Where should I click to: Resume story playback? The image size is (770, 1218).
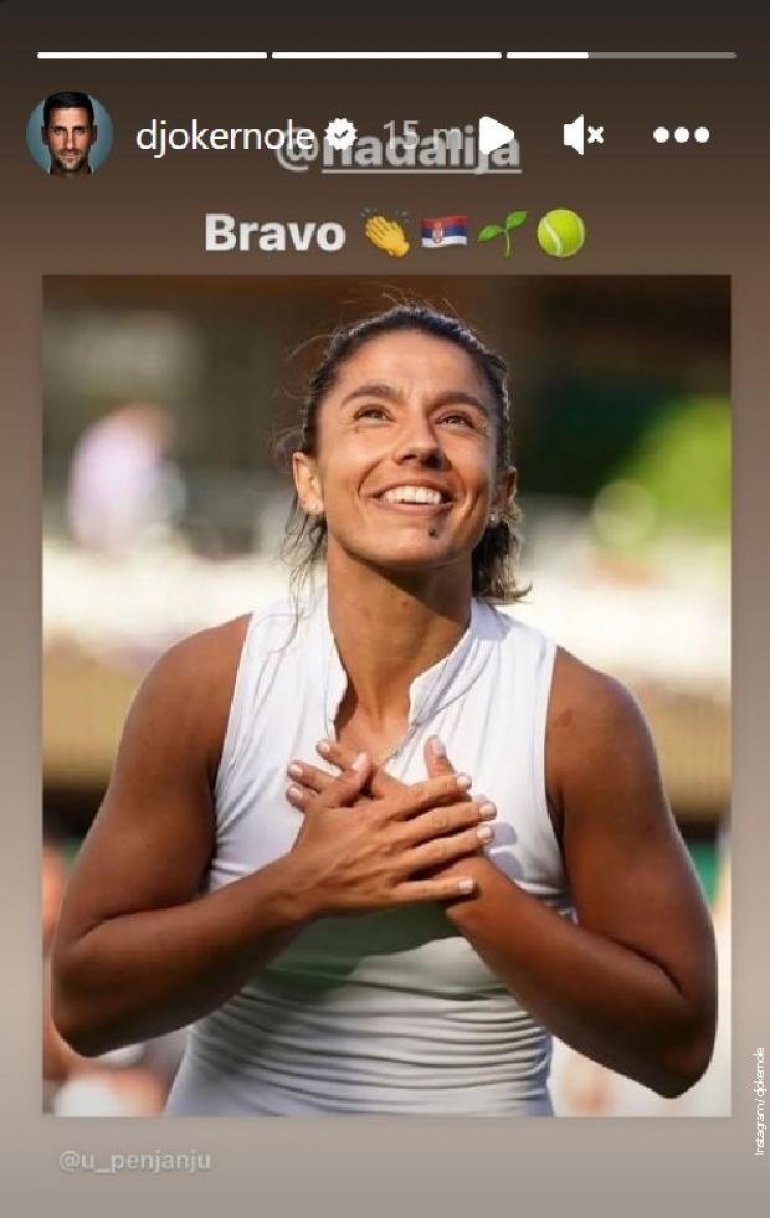(494, 134)
